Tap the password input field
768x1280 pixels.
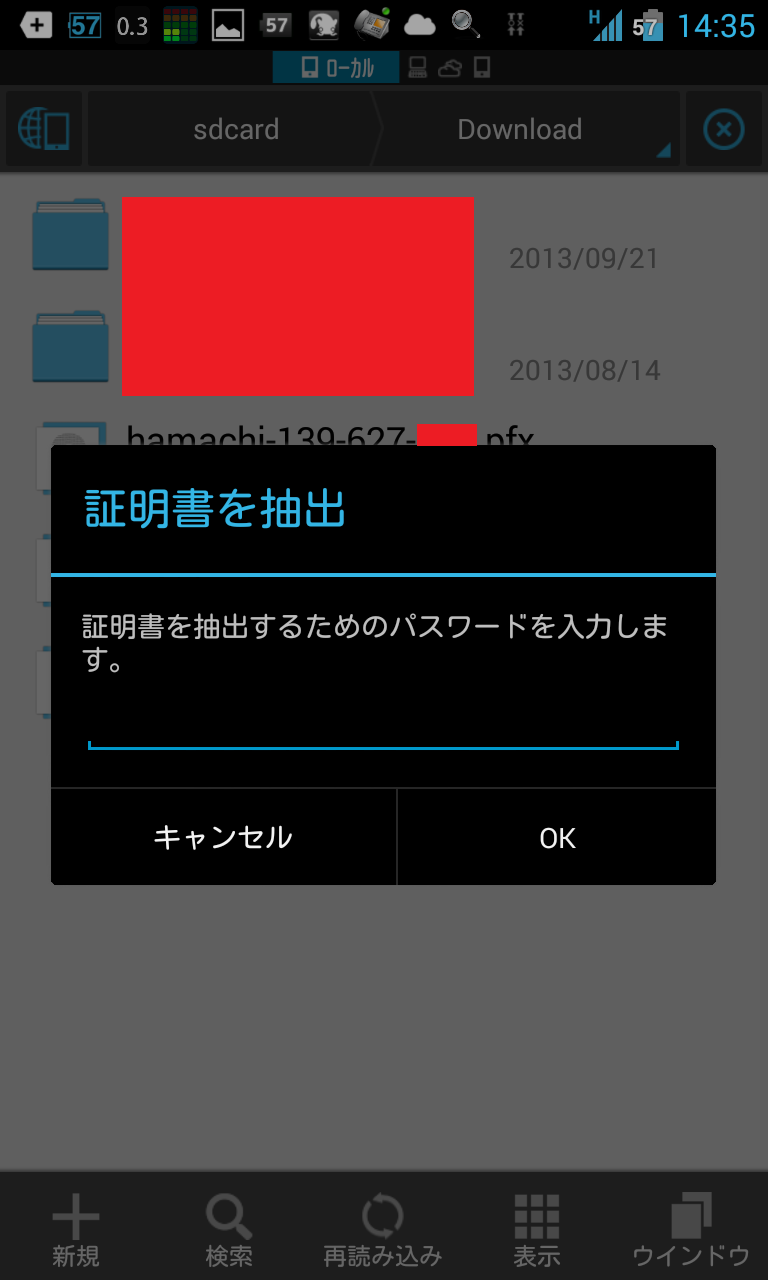tap(383, 727)
